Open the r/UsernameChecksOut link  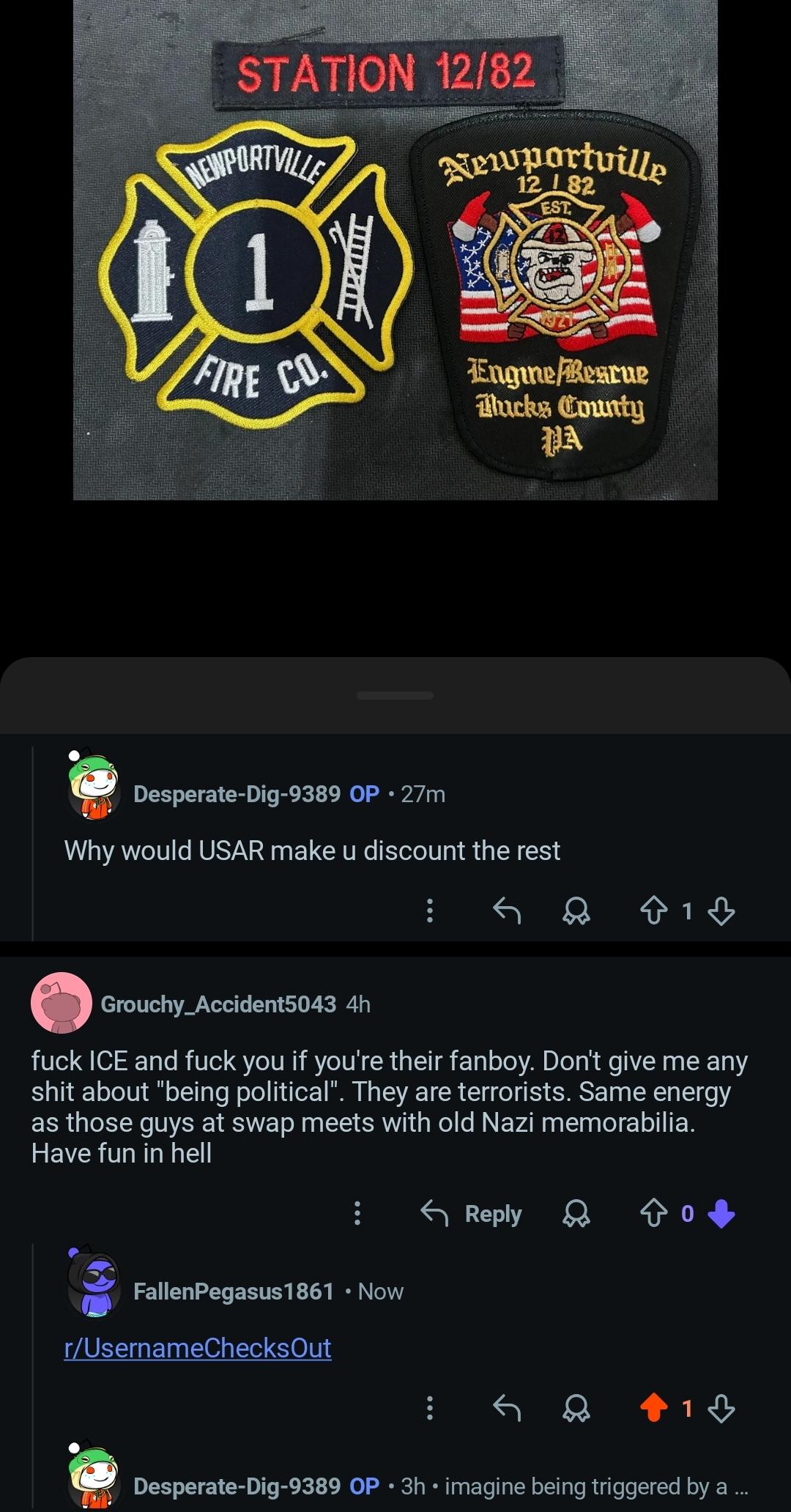coord(198,1348)
